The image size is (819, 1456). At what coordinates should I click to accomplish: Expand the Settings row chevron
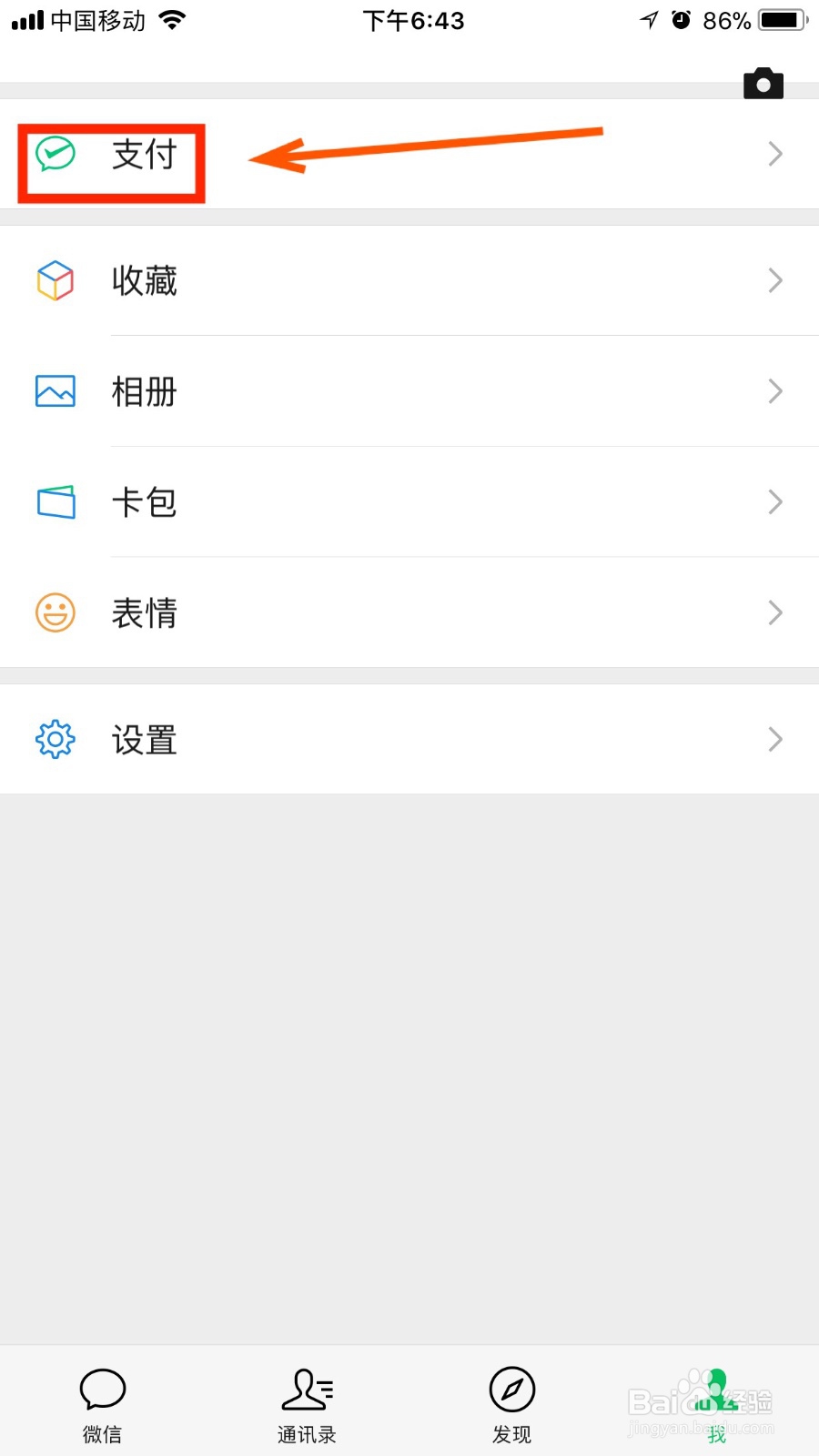coord(773,739)
